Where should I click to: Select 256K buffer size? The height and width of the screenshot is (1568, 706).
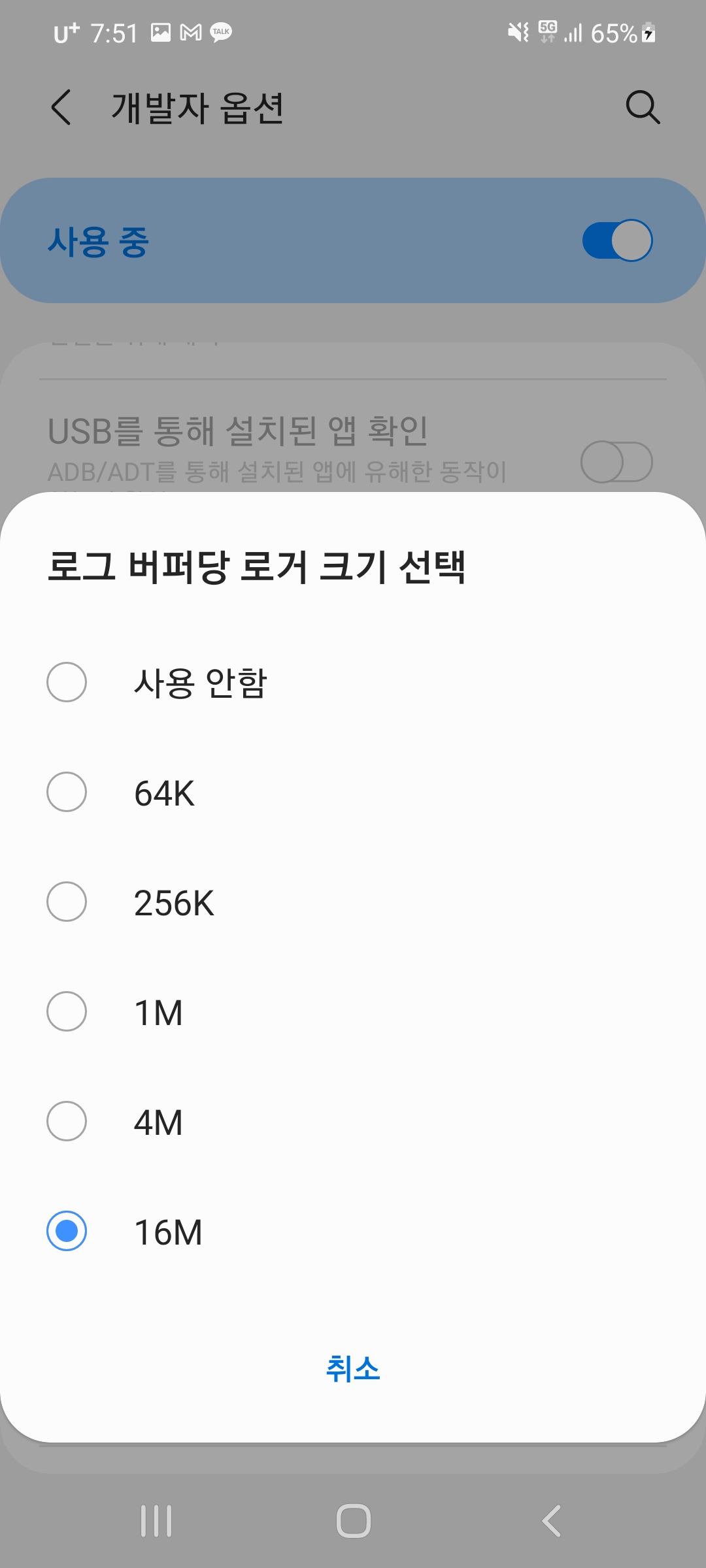[353, 902]
